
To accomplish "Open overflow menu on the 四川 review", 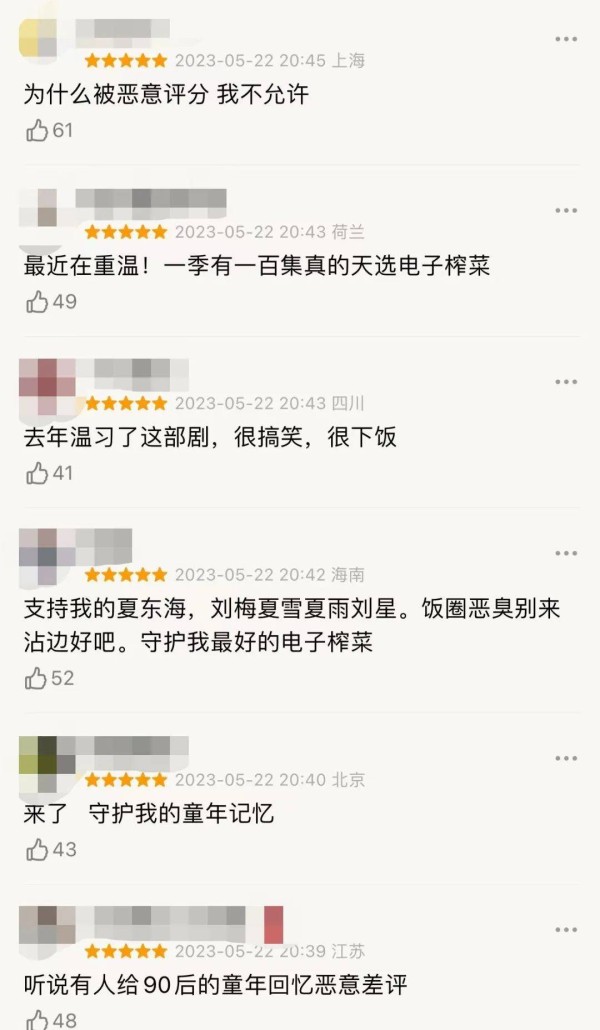I will pyautogui.click(x=566, y=382).
